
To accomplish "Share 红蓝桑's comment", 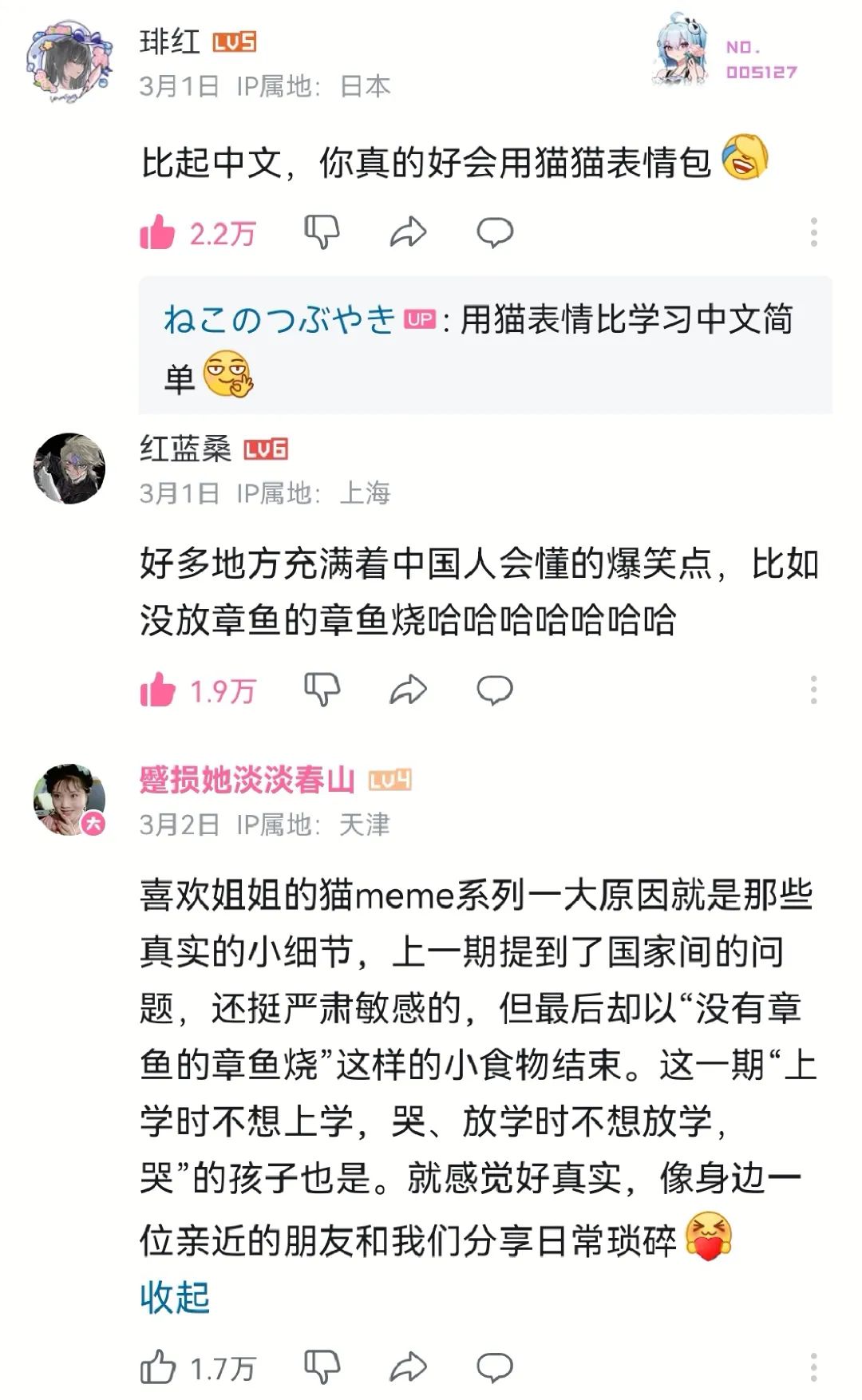I will [408, 690].
